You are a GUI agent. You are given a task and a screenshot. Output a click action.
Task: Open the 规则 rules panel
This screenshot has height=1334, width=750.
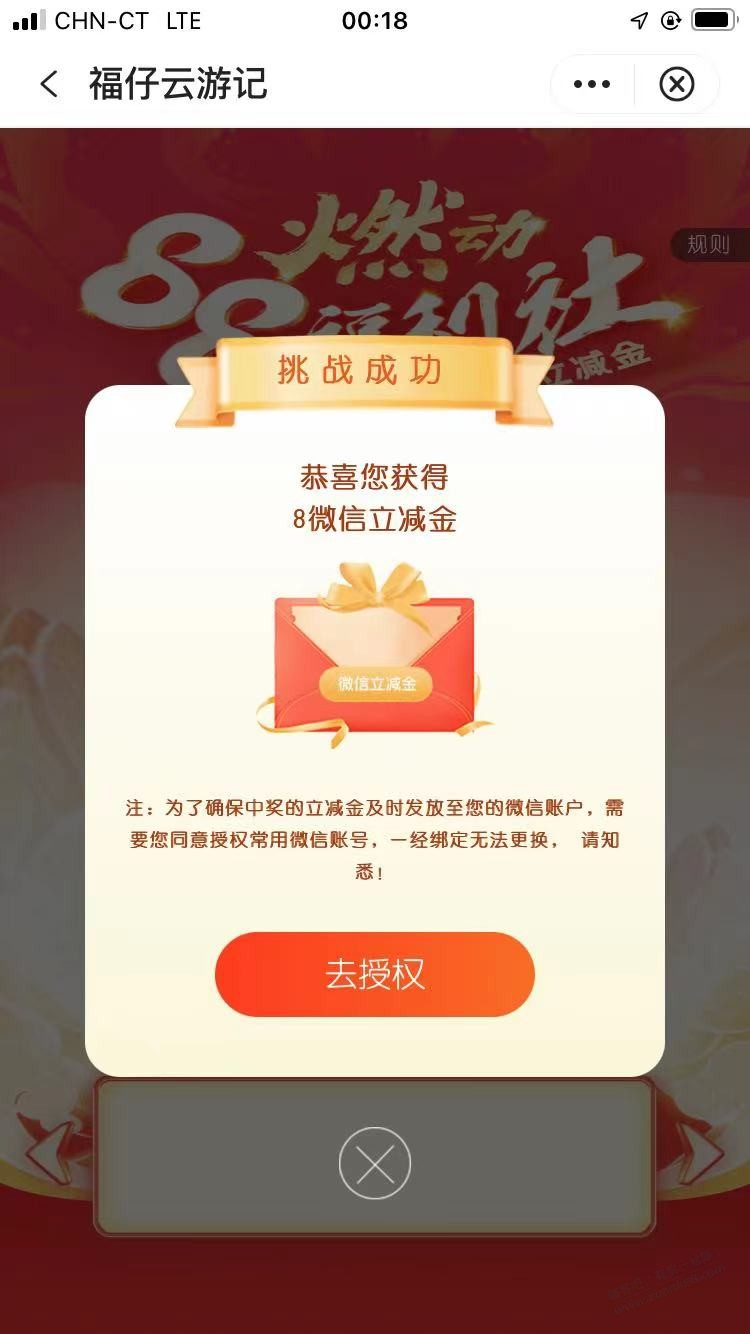point(708,246)
